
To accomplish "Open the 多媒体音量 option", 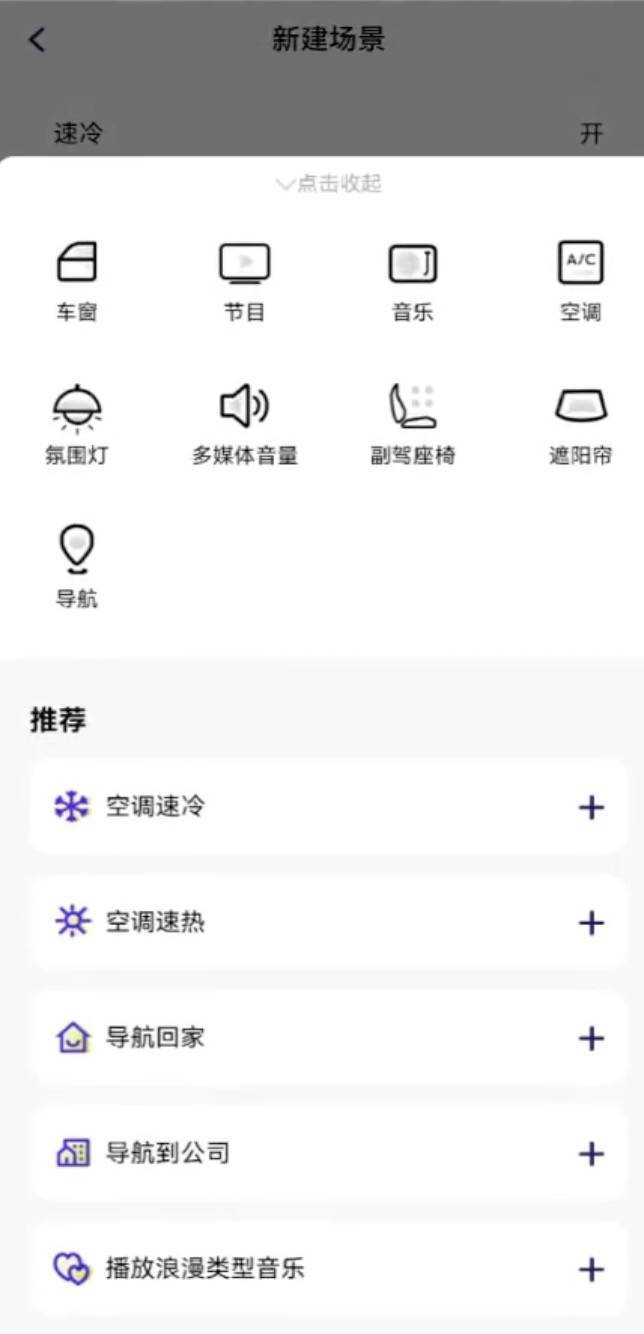I will (244, 425).
